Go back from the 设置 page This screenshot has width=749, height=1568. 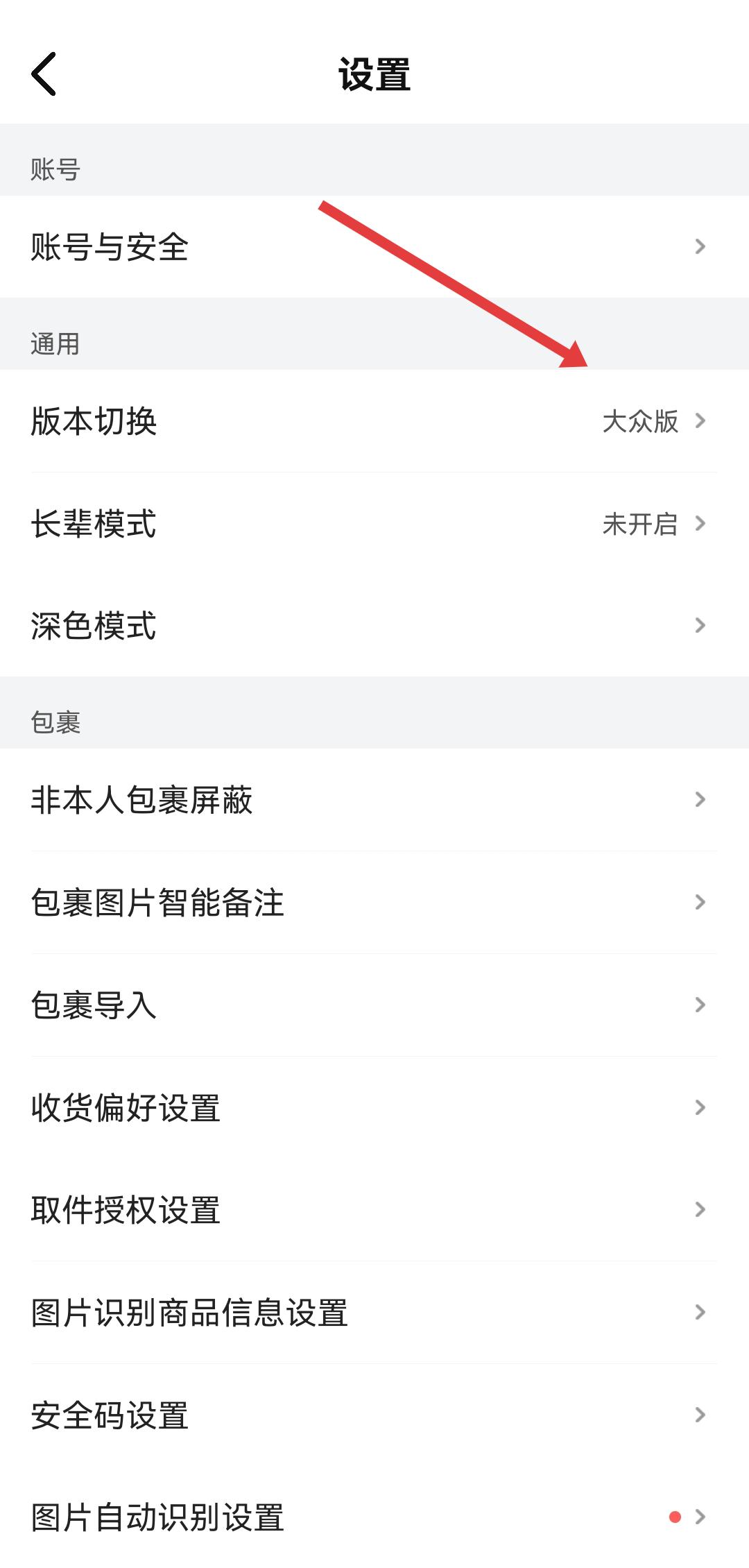(43, 74)
